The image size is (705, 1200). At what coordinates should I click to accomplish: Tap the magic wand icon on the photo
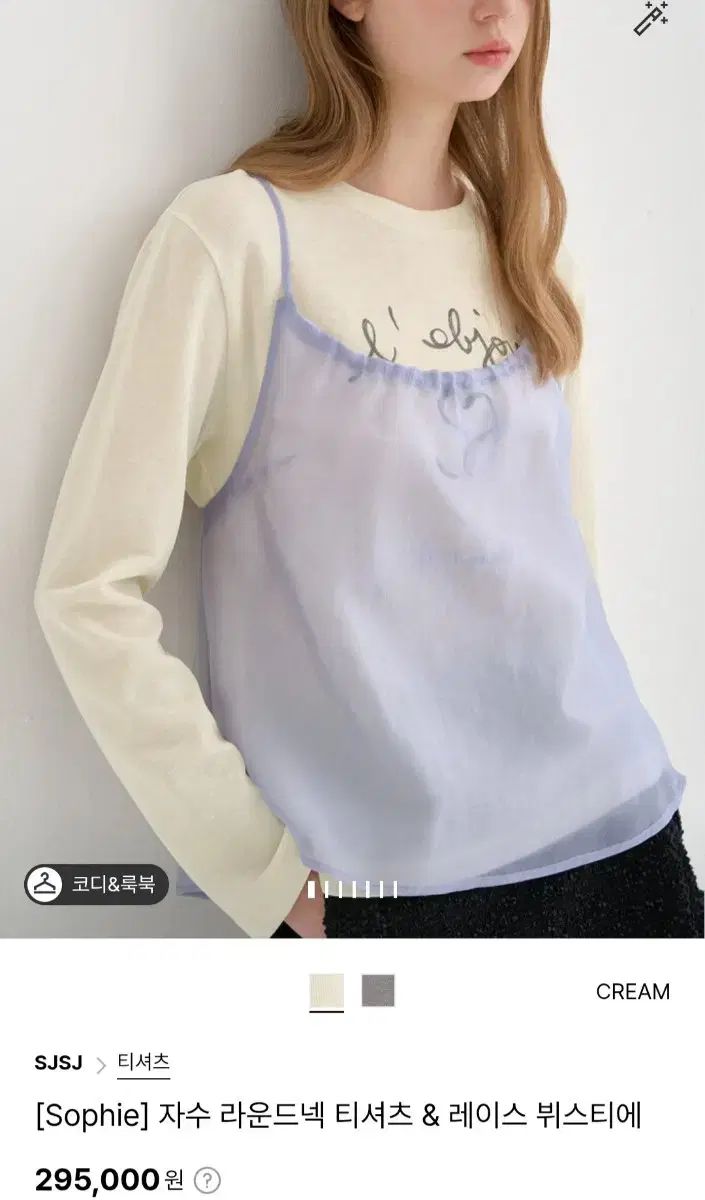pyautogui.click(x=652, y=19)
